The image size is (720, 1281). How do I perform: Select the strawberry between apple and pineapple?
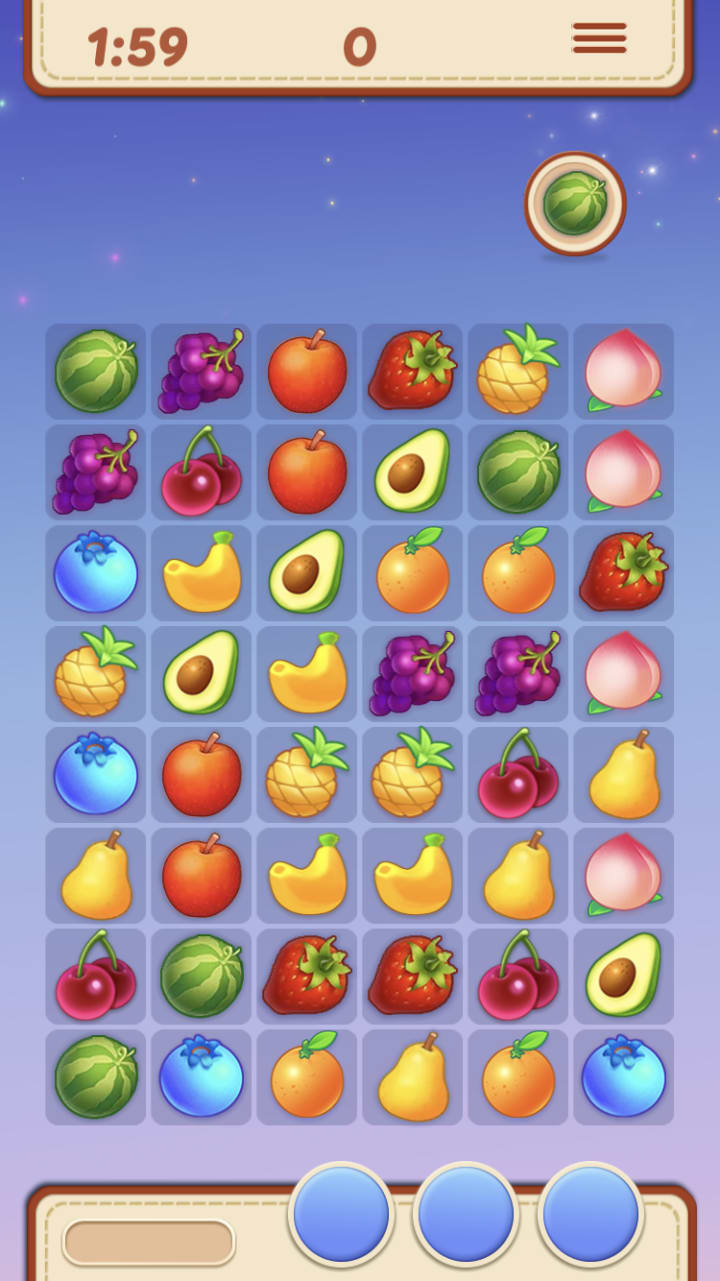tap(412, 371)
